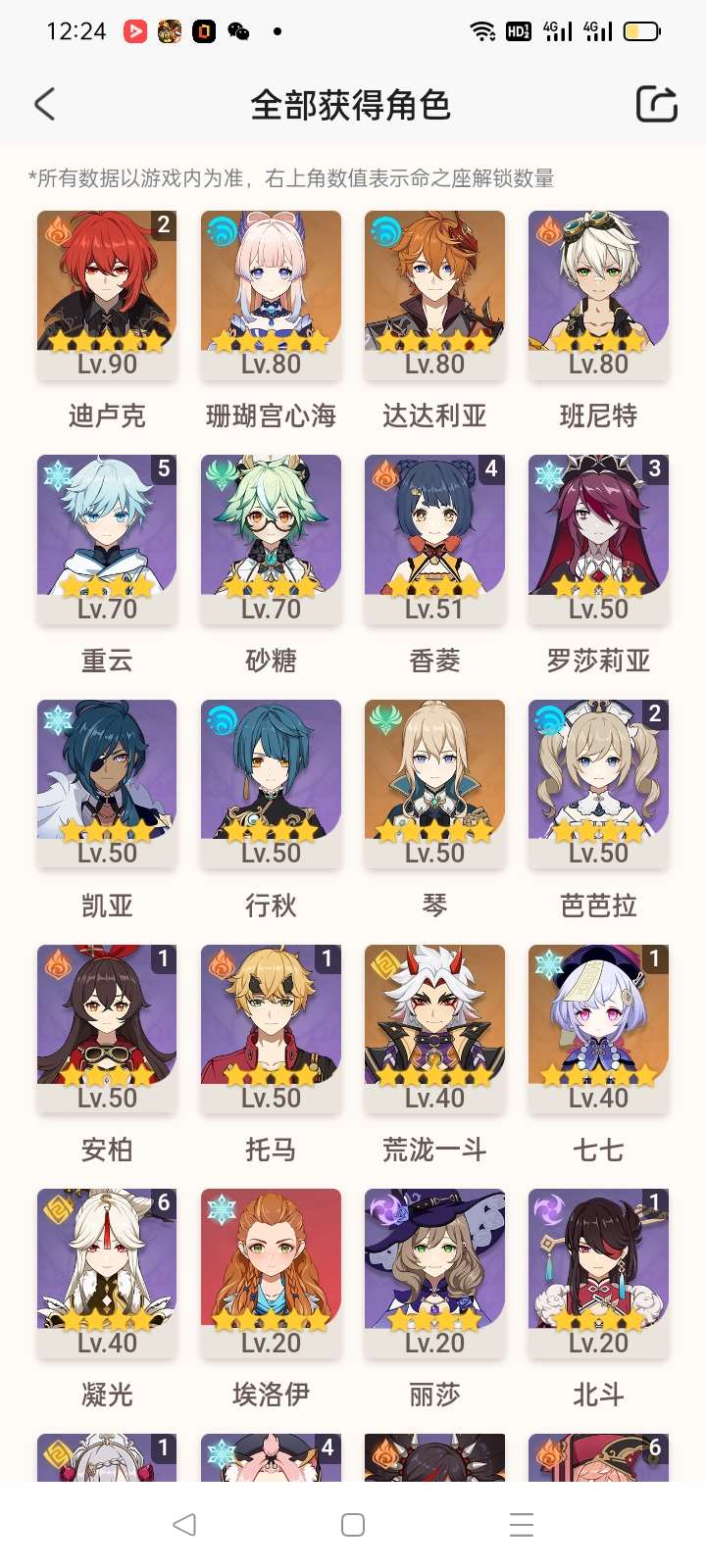Viewport: 706px width, 1568px height.
Task: Open 行秋 character card
Action: 271,784
